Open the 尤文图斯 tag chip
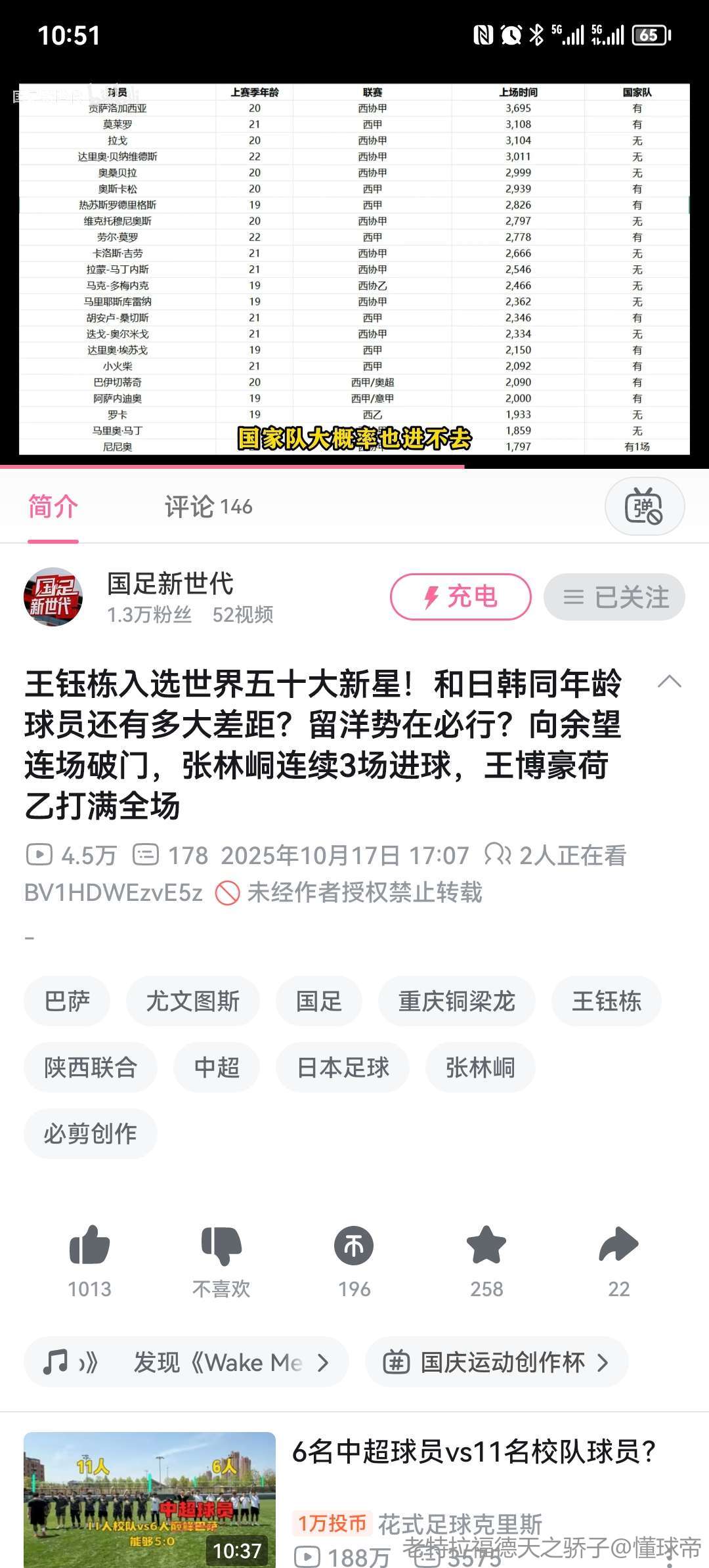This screenshot has height=1568, width=709. coord(193,1001)
